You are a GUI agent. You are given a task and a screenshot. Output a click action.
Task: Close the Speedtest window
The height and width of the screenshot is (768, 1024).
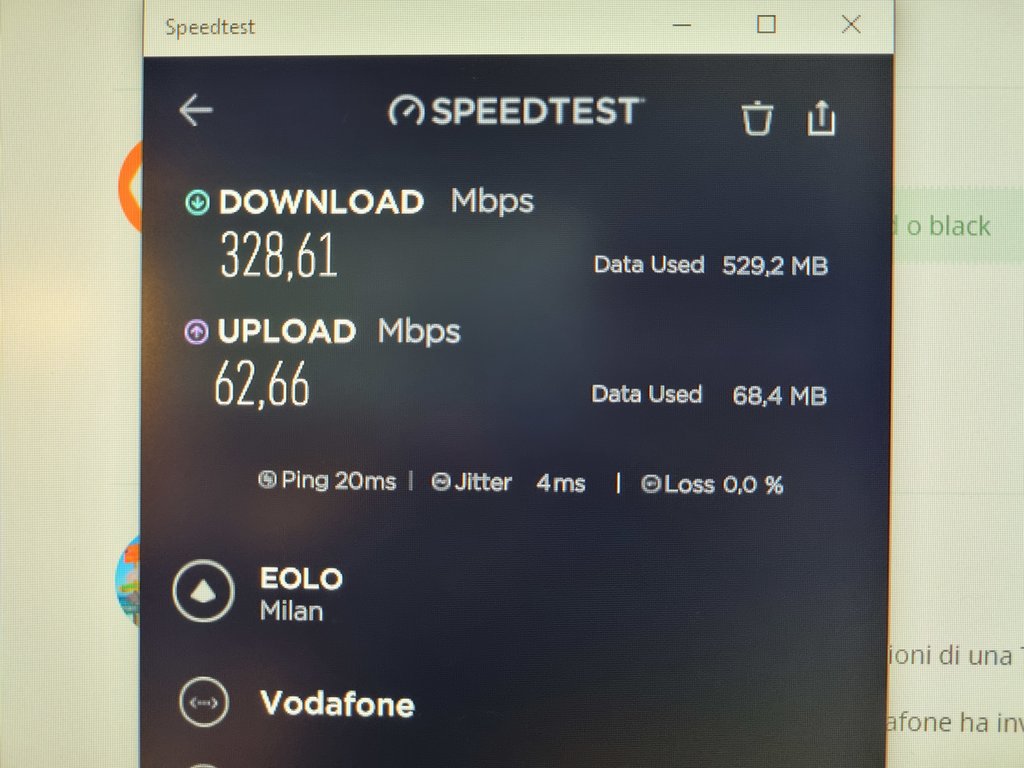[851, 25]
